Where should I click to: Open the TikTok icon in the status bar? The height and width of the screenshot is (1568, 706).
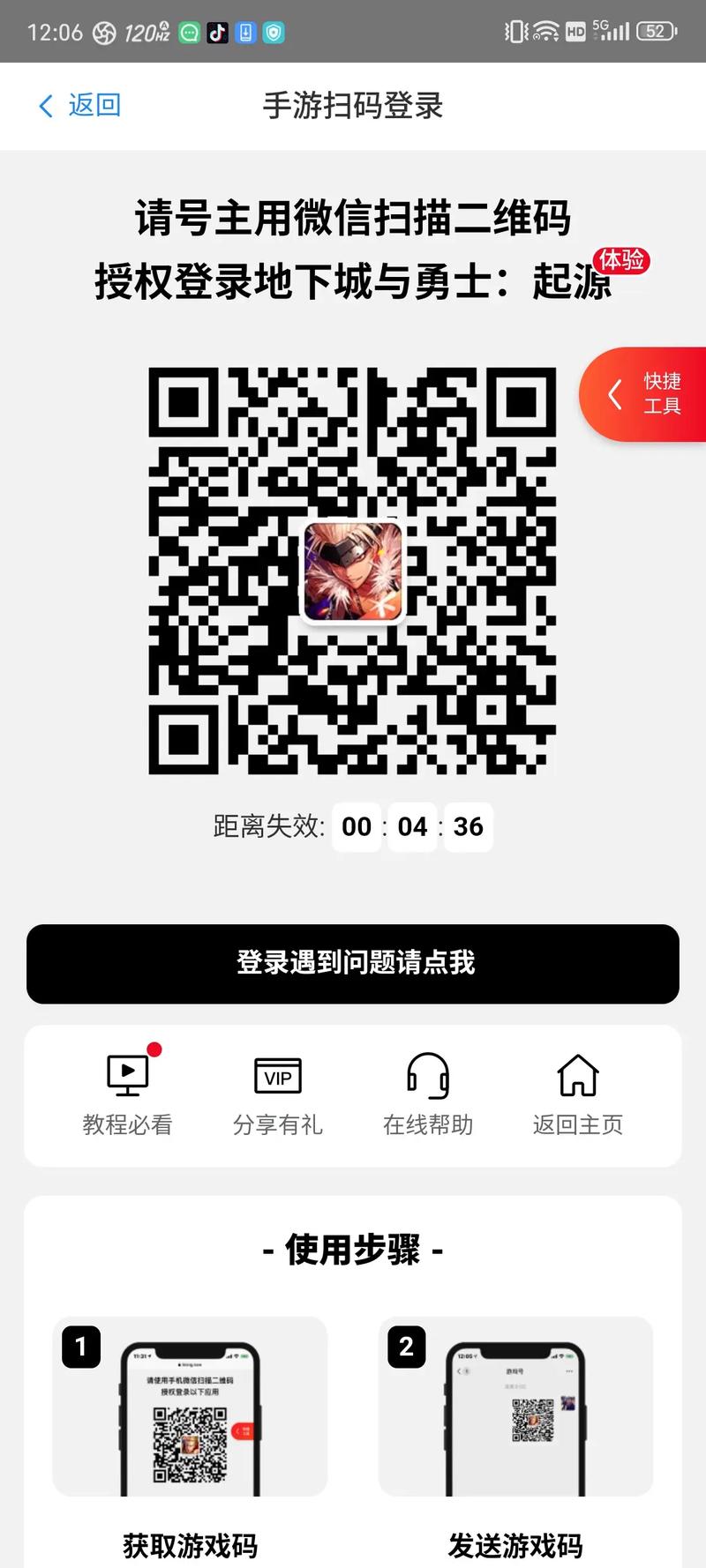pos(216,32)
